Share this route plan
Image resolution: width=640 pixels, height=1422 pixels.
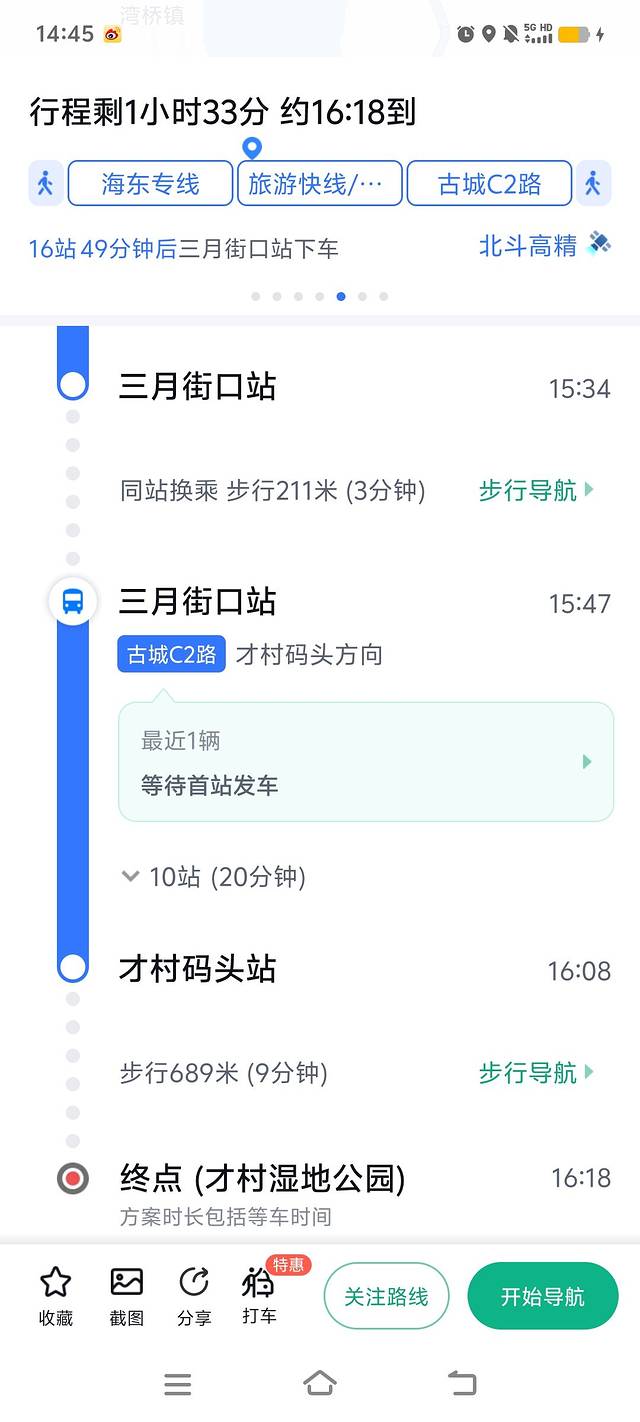[x=194, y=1295]
